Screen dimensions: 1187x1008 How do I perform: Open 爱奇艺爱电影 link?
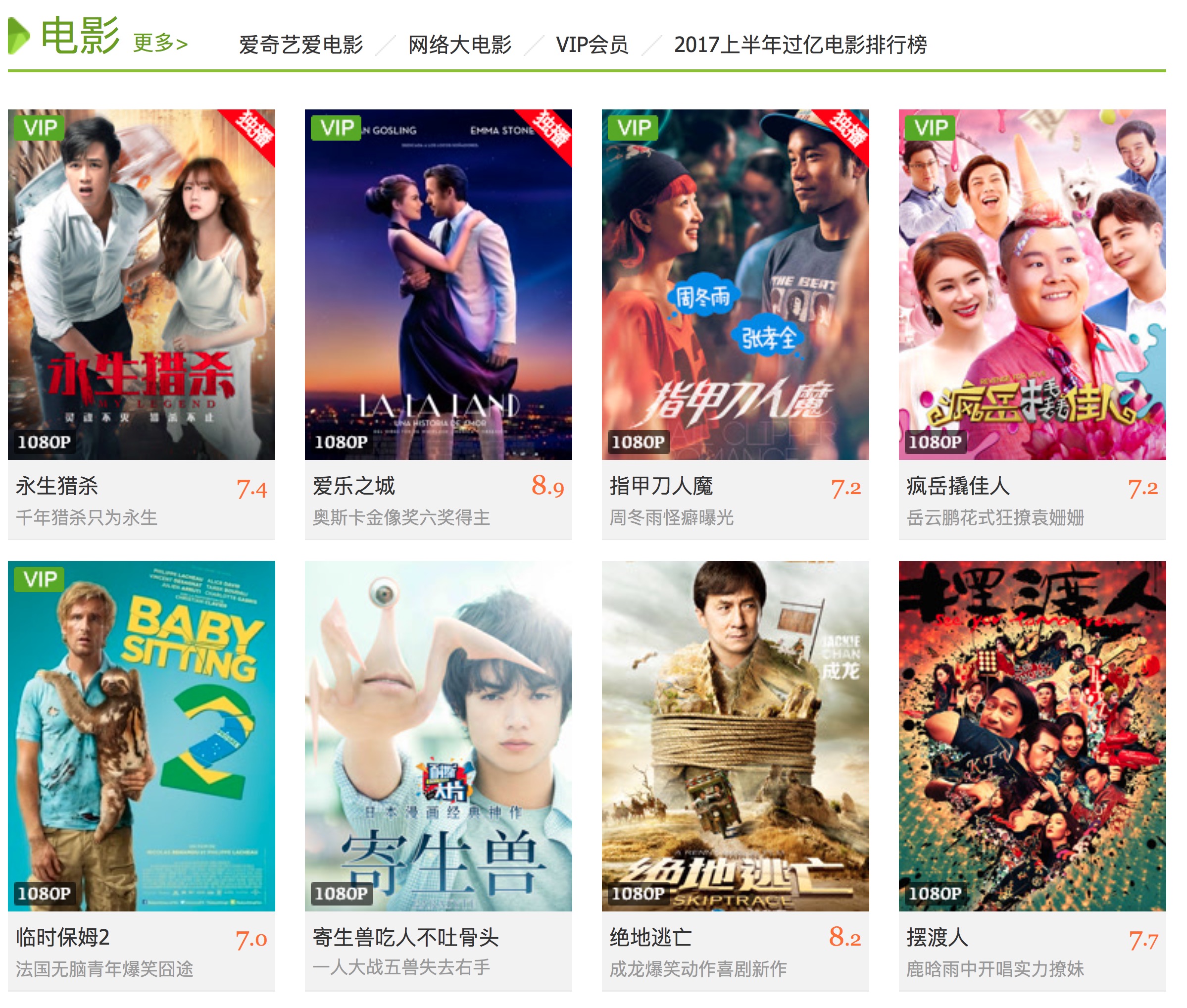pos(300,45)
